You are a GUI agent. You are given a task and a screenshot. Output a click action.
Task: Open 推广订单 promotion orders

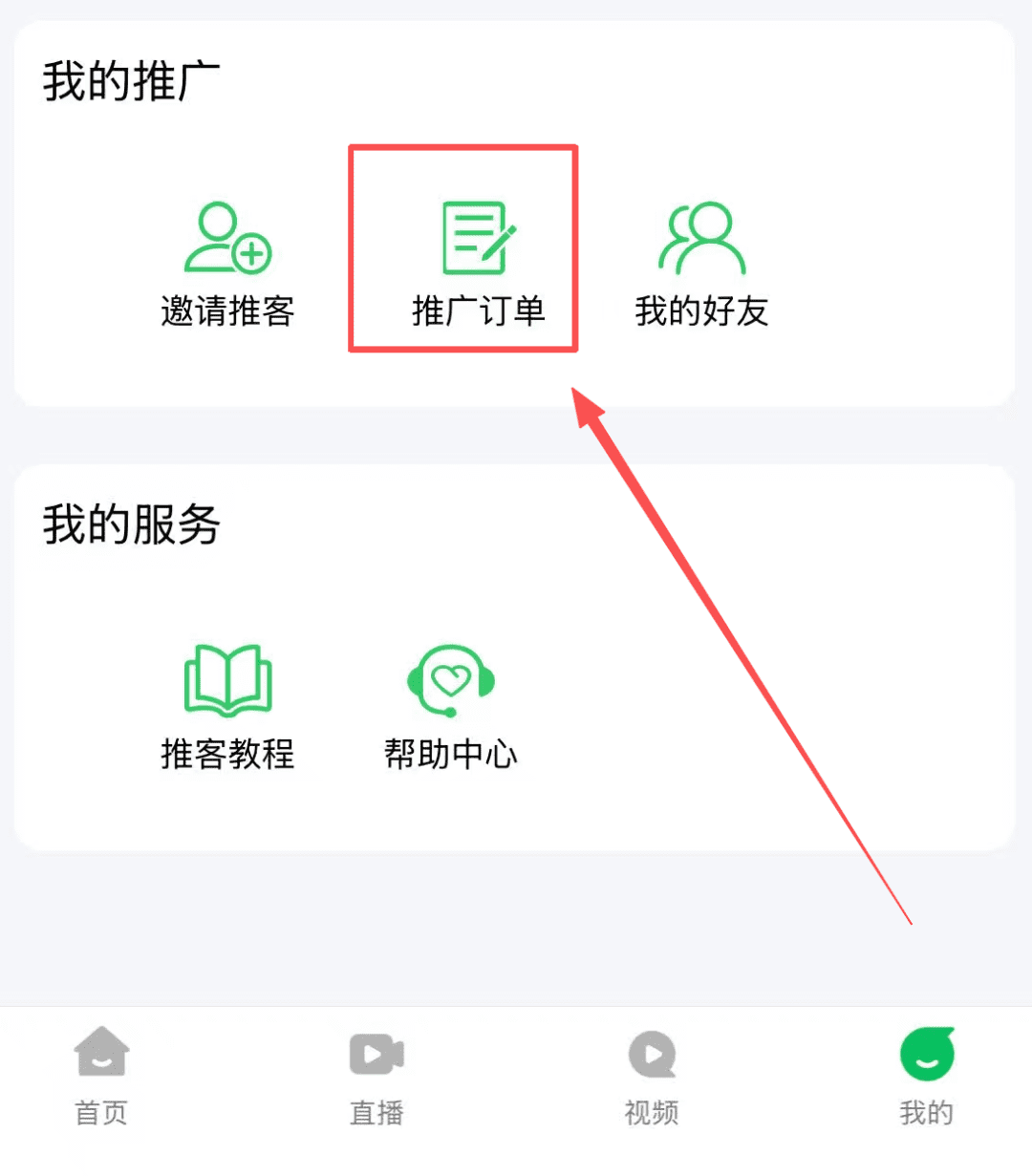(x=478, y=263)
